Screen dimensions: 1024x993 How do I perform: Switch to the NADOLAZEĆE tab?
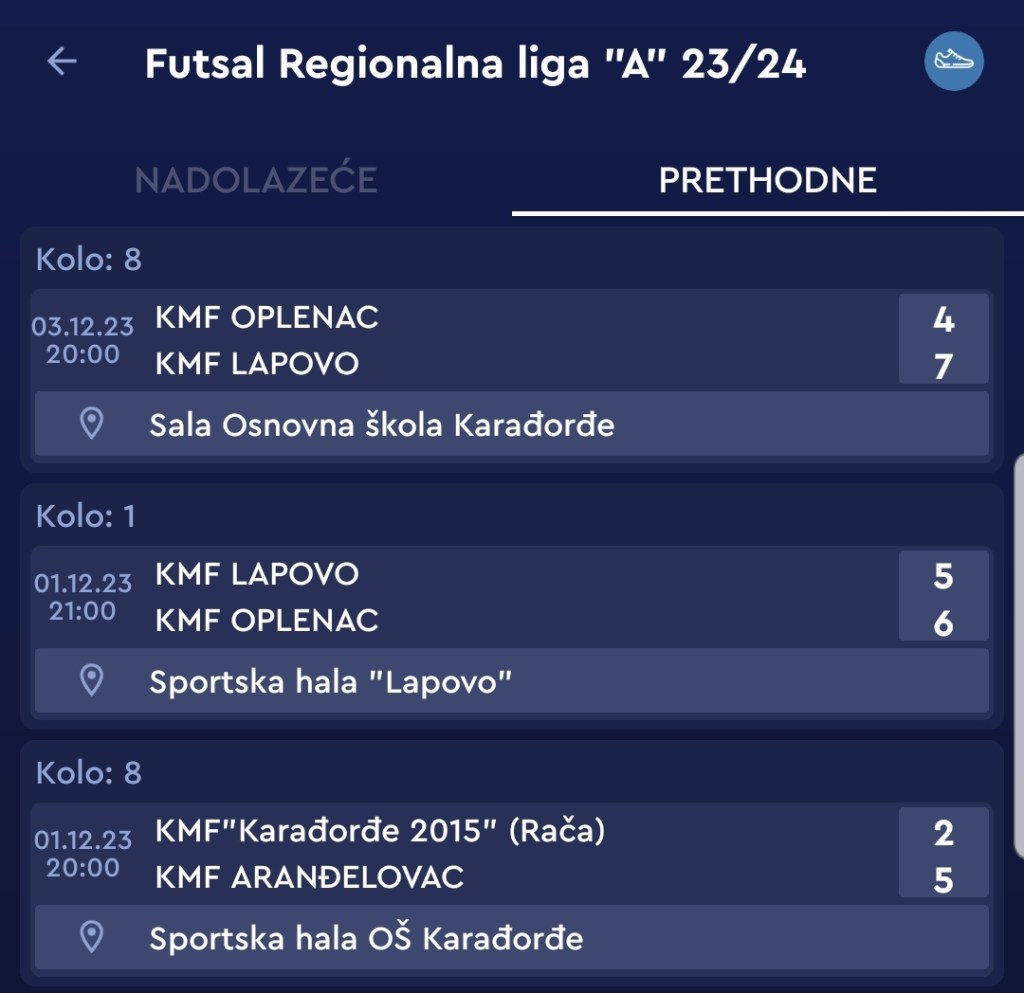[256, 180]
